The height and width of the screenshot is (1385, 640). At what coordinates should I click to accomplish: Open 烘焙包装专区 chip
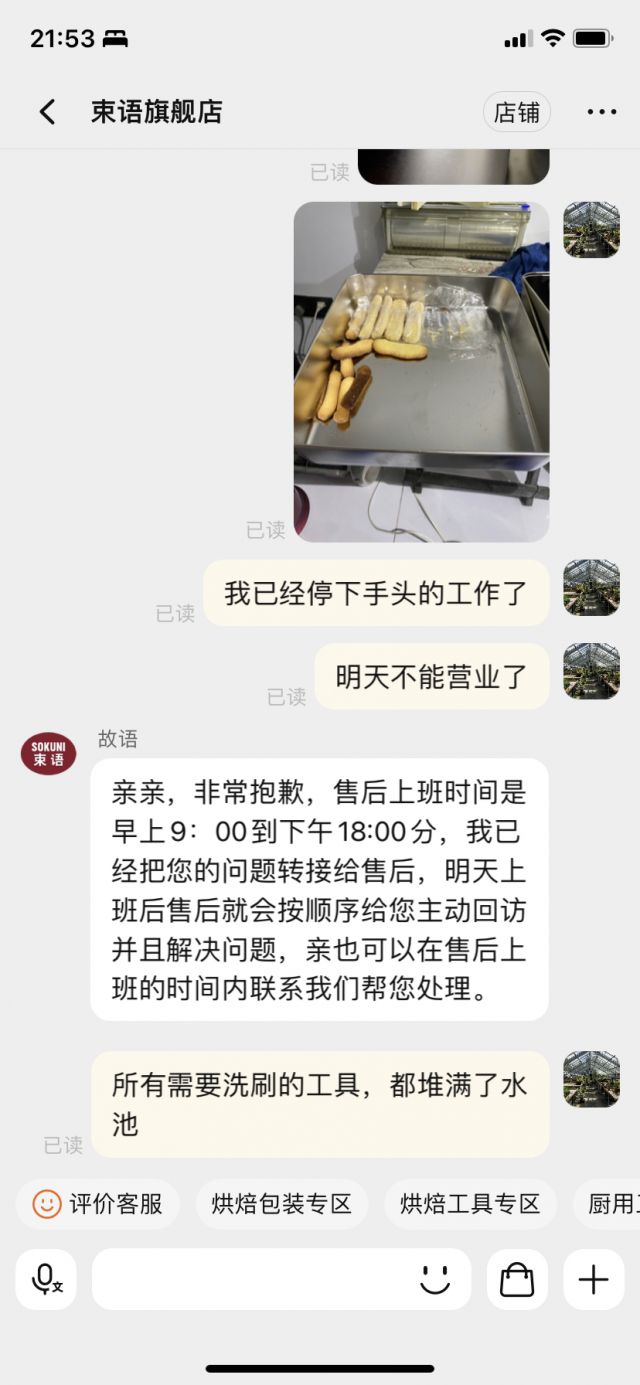point(282,1204)
